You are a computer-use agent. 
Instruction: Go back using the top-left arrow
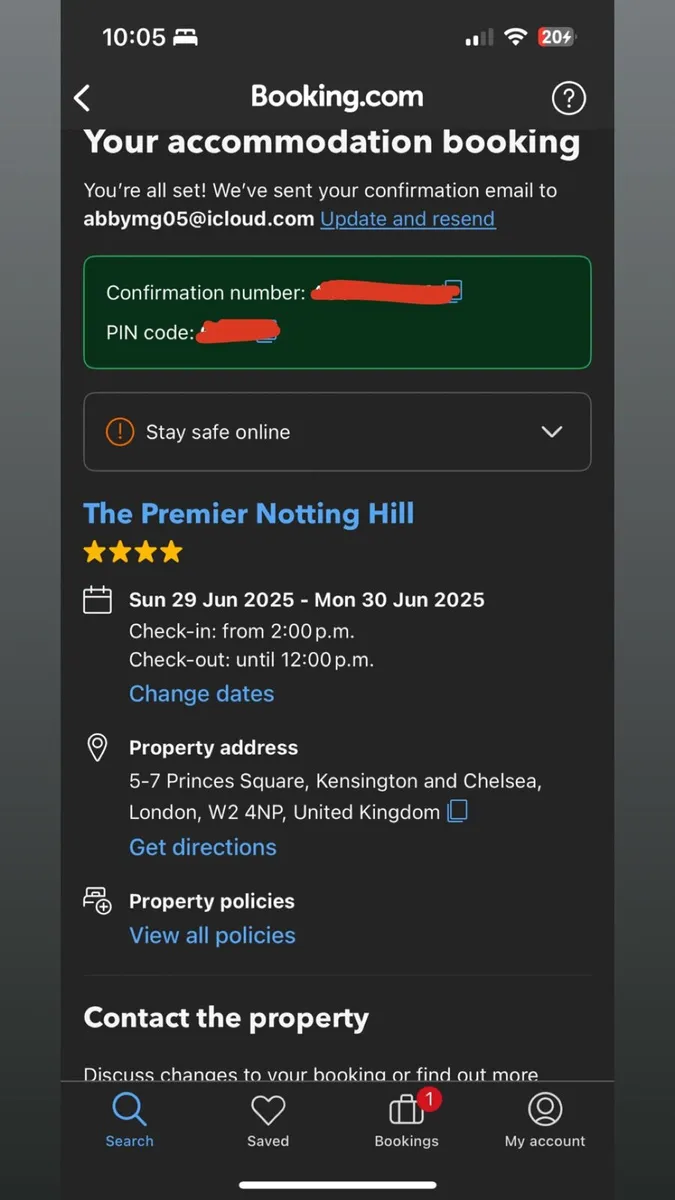(83, 97)
